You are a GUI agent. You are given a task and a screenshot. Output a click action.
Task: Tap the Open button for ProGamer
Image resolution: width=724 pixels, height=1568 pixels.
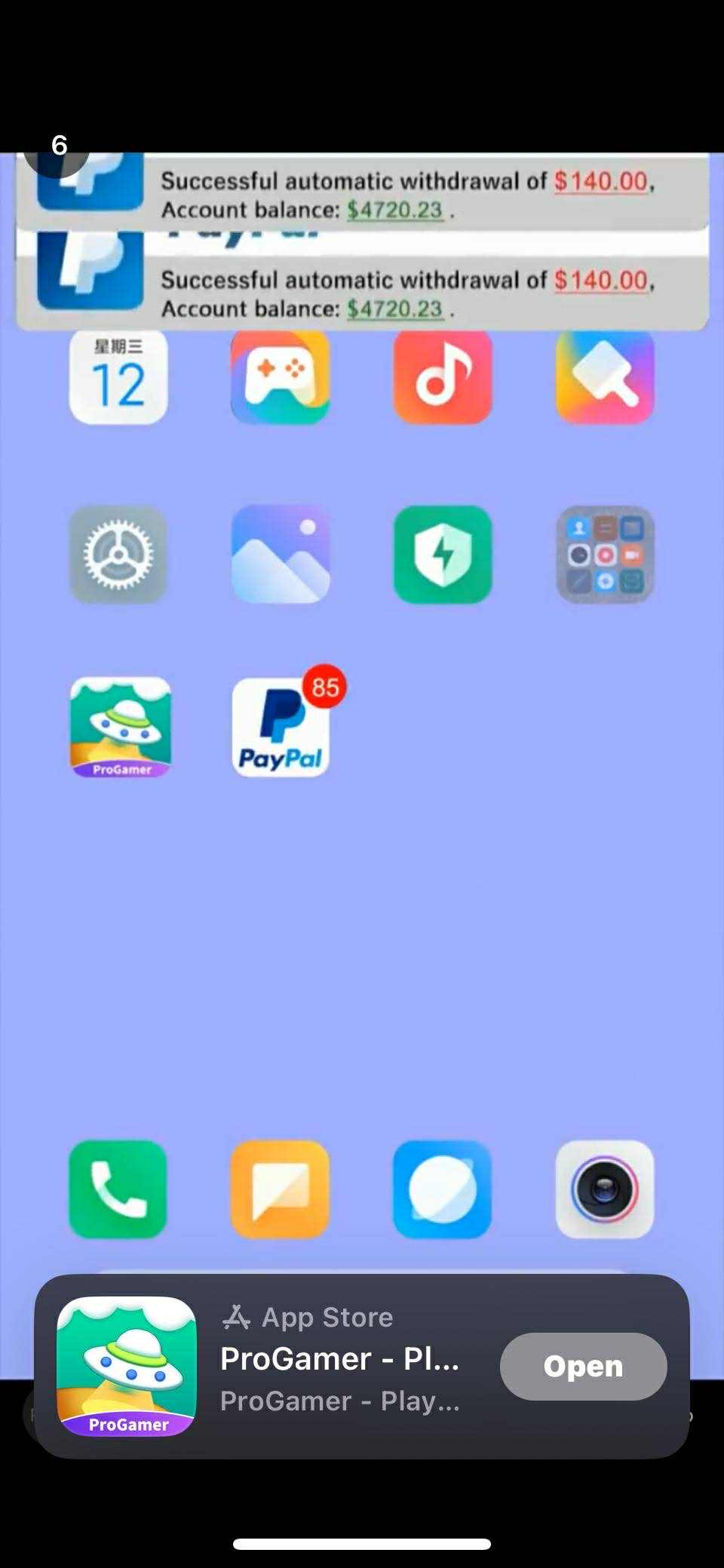click(583, 1366)
